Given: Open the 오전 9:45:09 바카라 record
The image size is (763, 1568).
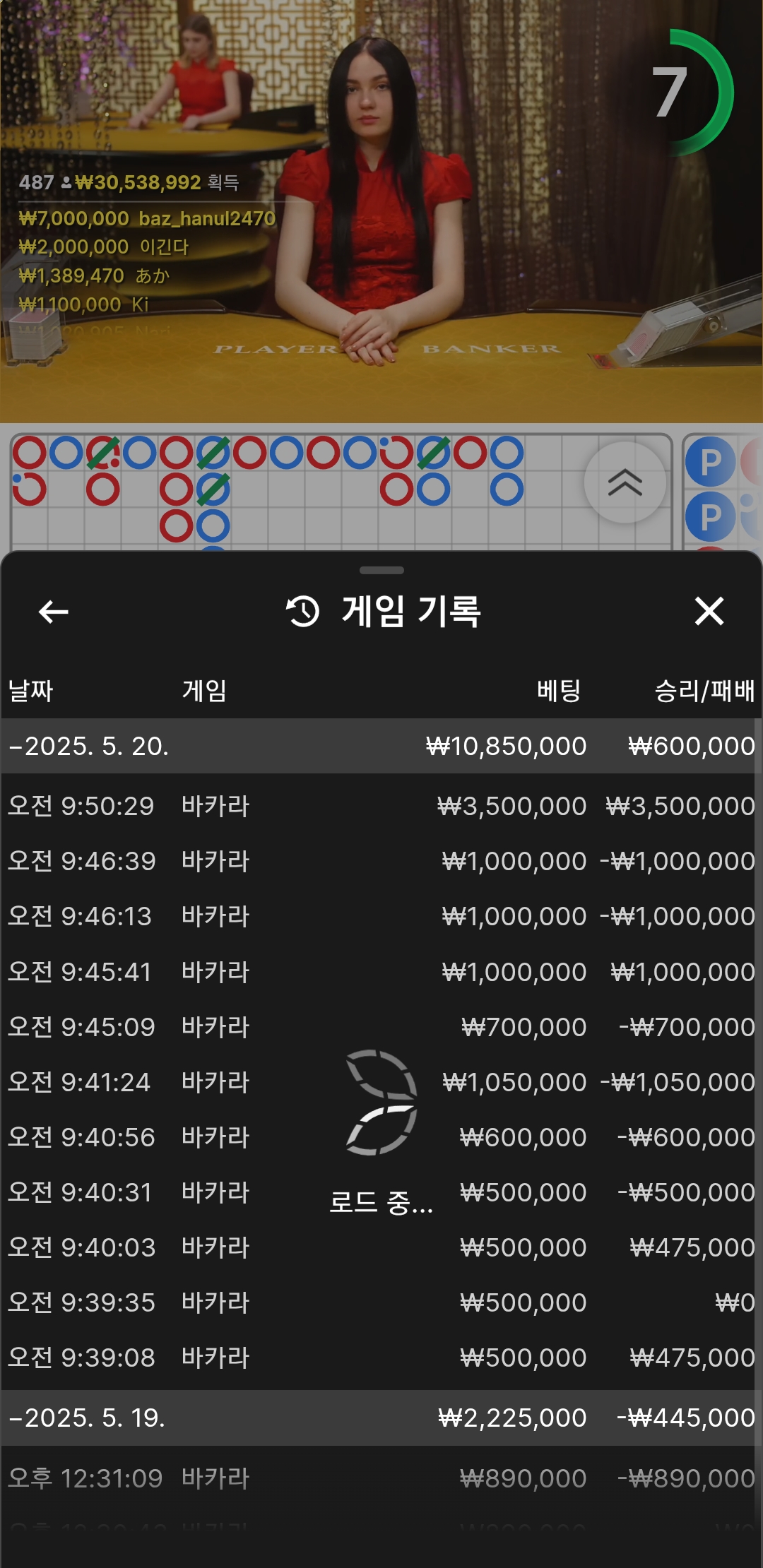Looking at the screenshot, I should (x=381, y=1027).
